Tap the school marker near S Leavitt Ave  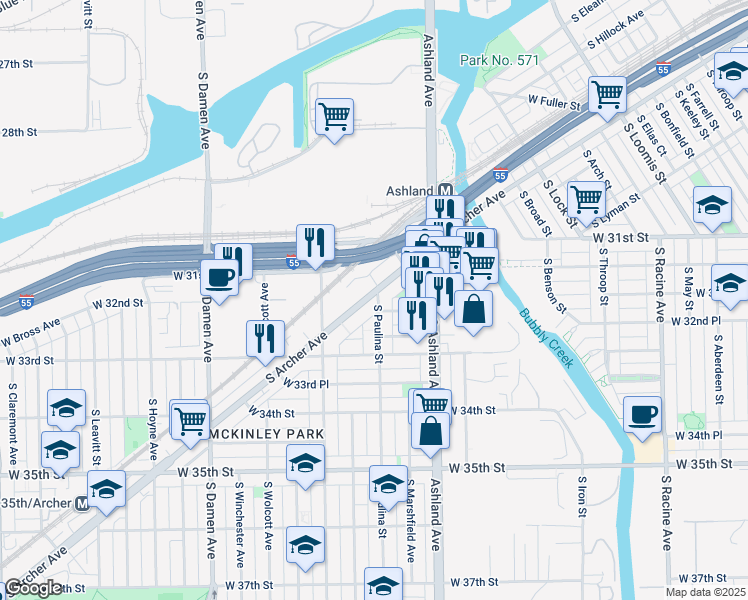pos(66,407)
